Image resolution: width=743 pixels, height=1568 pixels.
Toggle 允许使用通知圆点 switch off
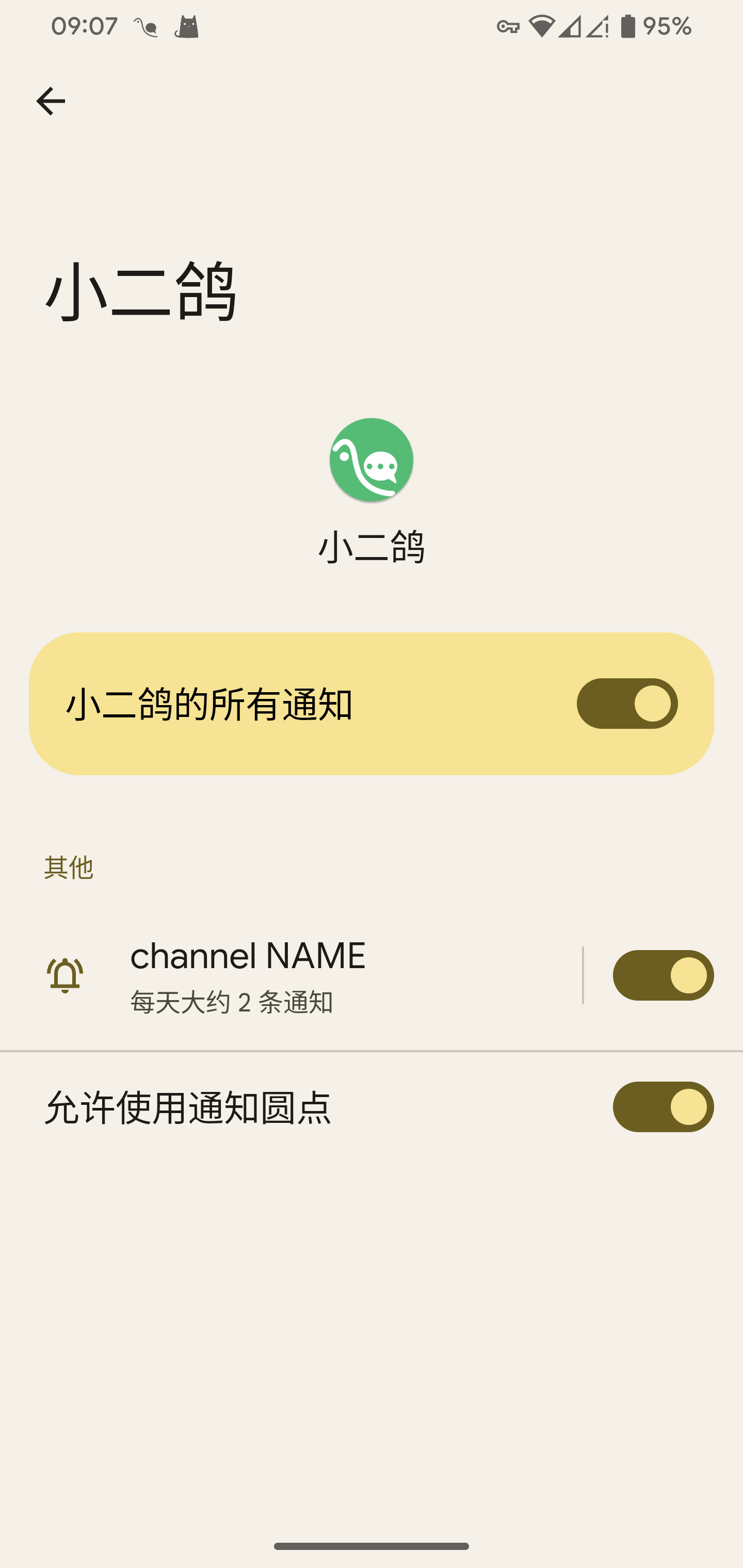663,1106
